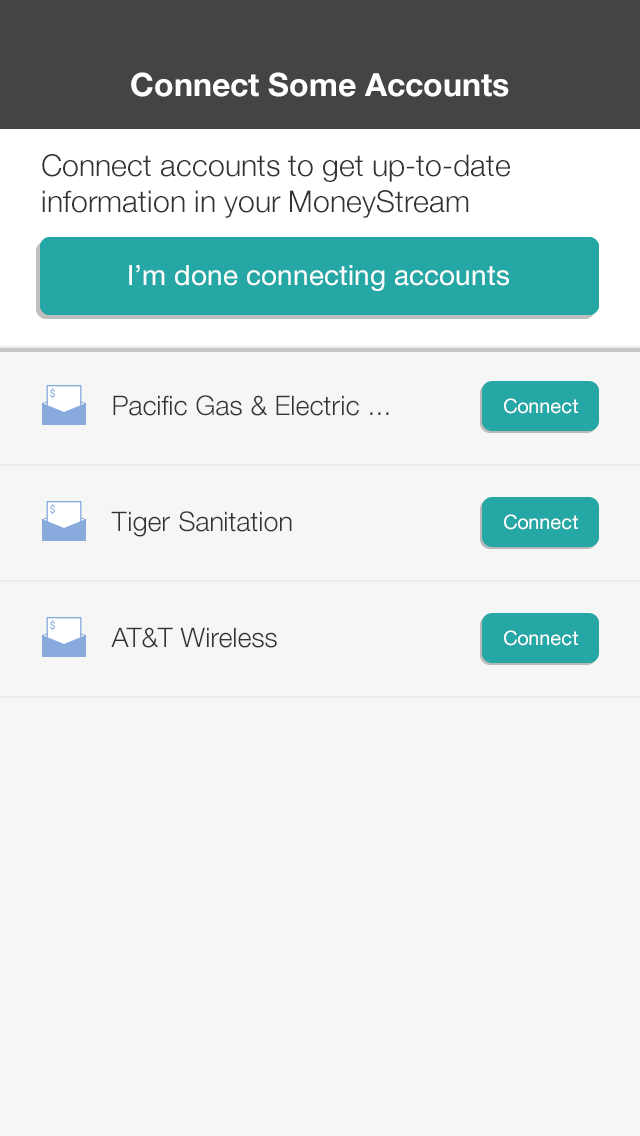Connect the Tiger Sanitation account

[540, 522]
